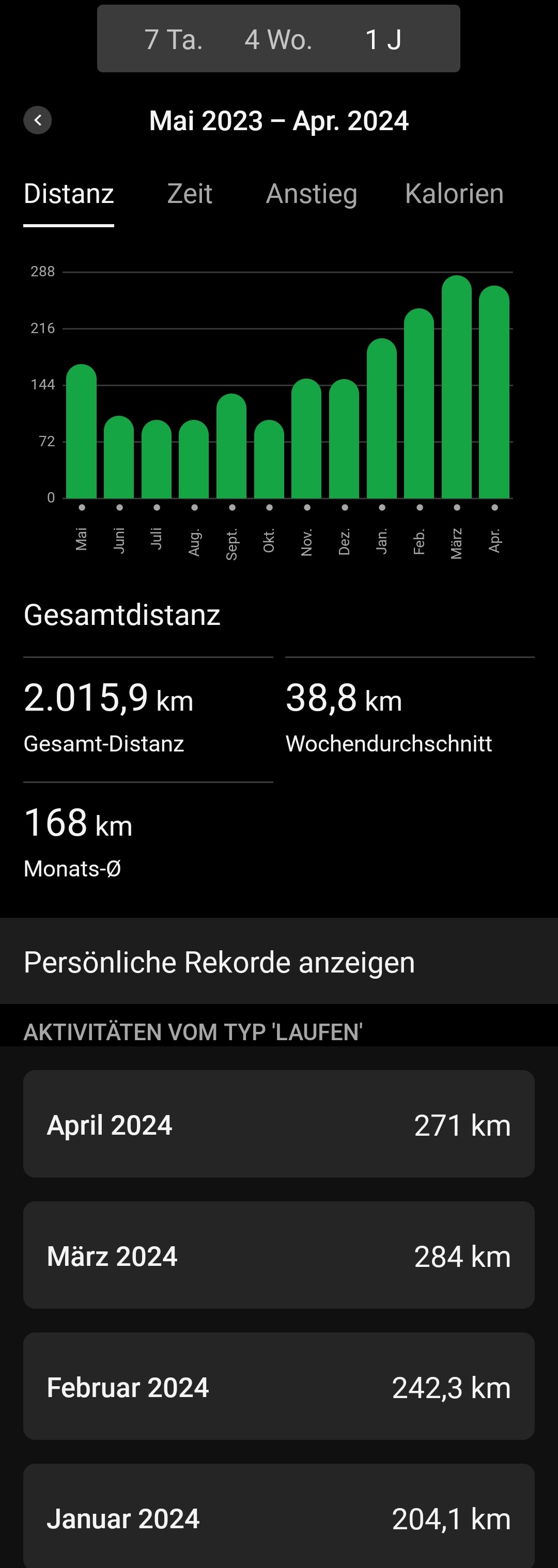
Task: Select the 4 Wo. time range
Action: tap(278, 40)
